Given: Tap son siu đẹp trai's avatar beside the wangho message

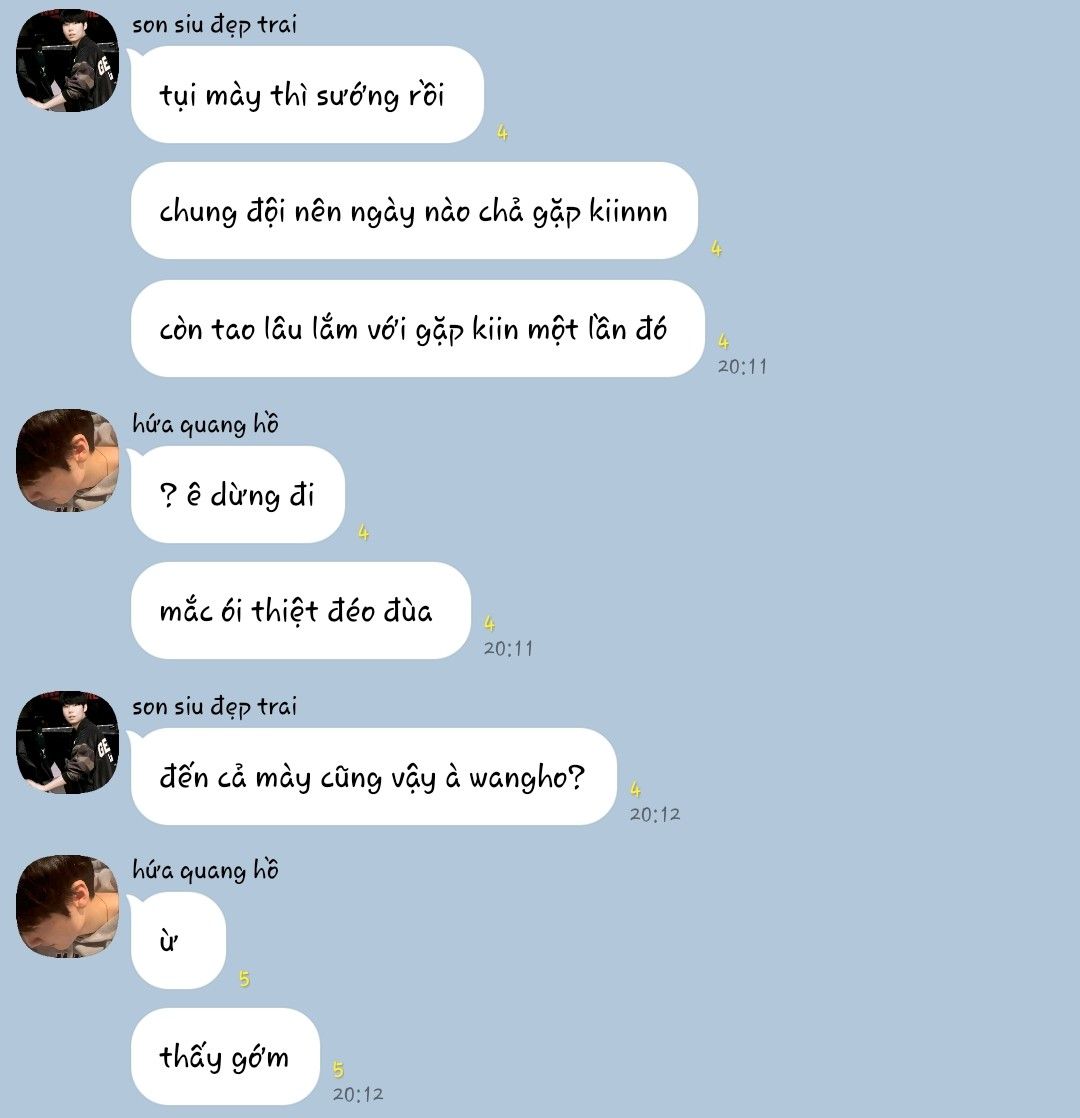Looking at the screenshot, I should click(67, 742).
